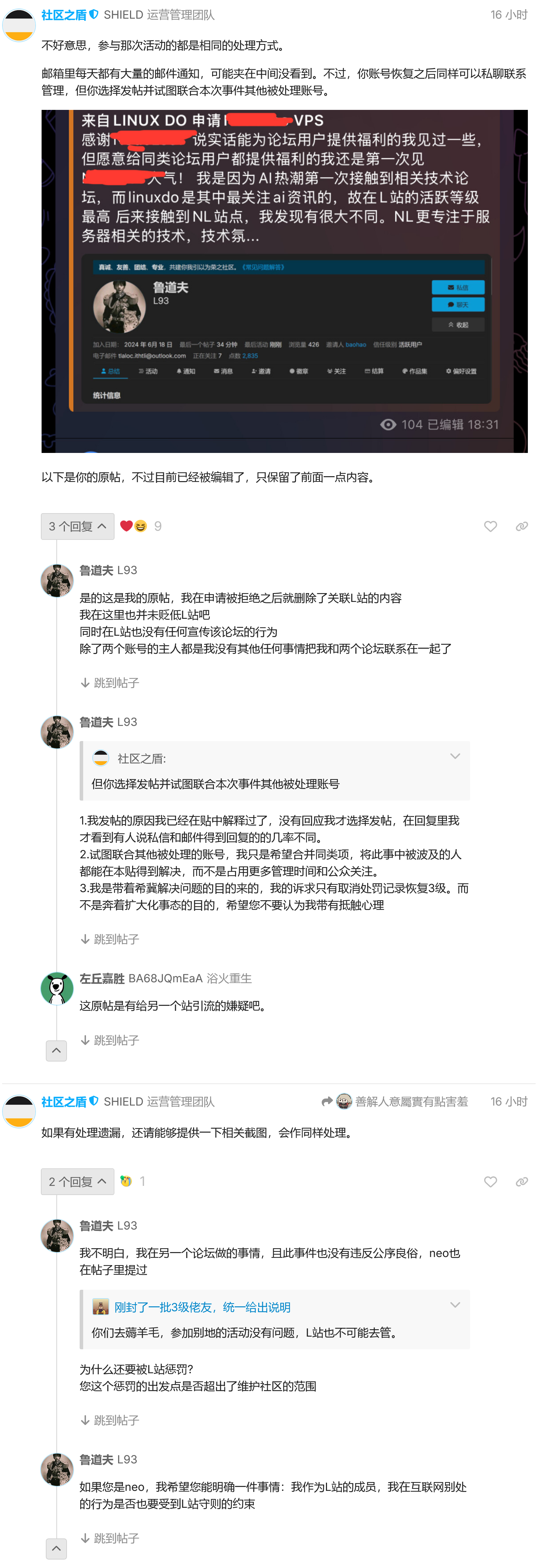View reactions count 9 on the post
Viewport: 549px width, 1568px height.
157,526
